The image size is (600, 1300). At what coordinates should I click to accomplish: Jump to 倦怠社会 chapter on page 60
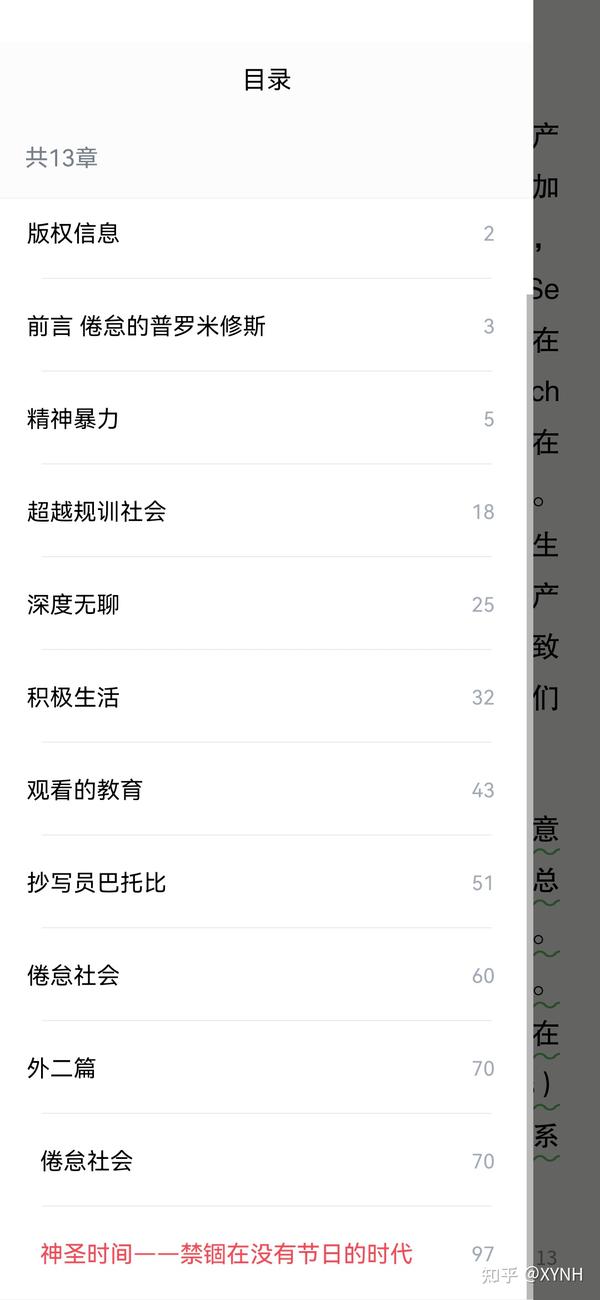tap(73, 976)
